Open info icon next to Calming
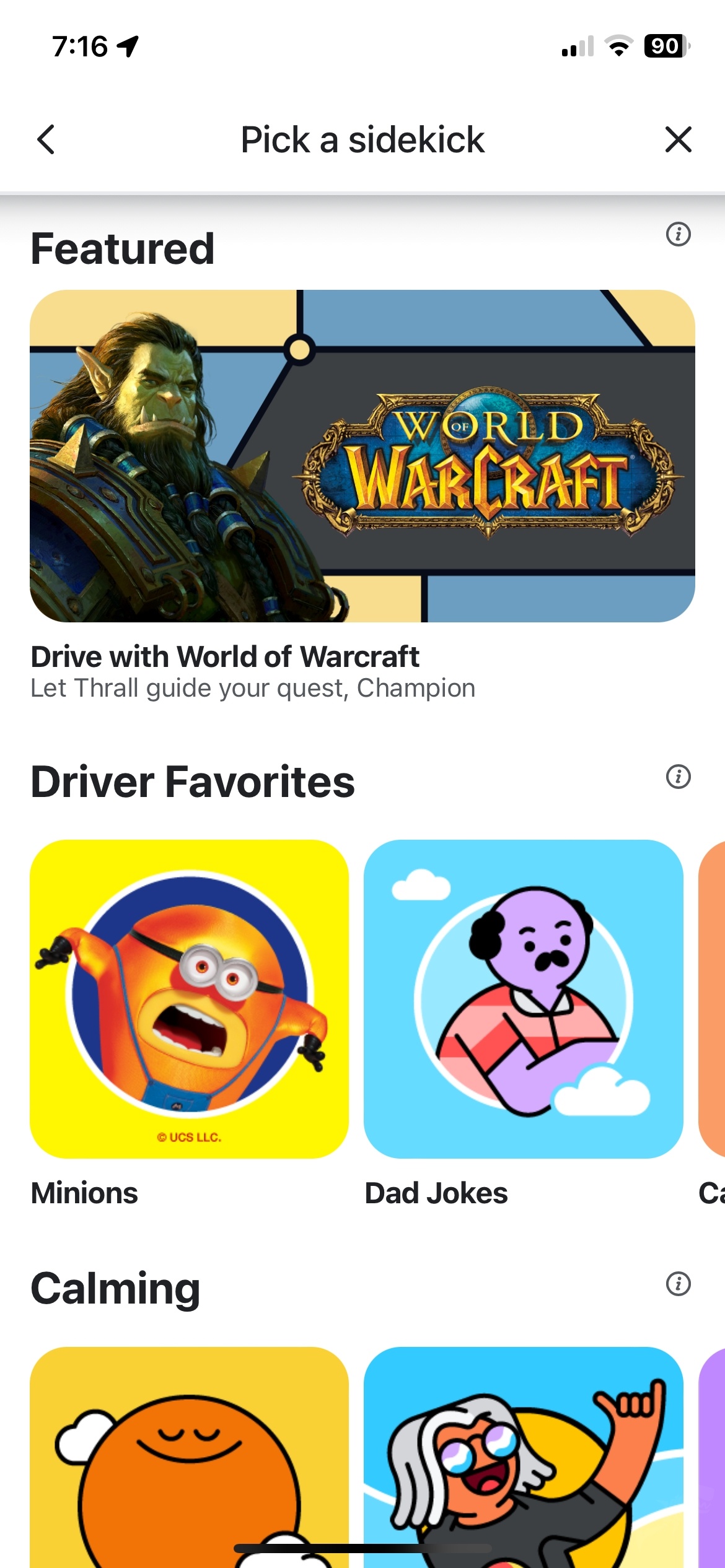 pyautogui.click(x=678, y=1284)
